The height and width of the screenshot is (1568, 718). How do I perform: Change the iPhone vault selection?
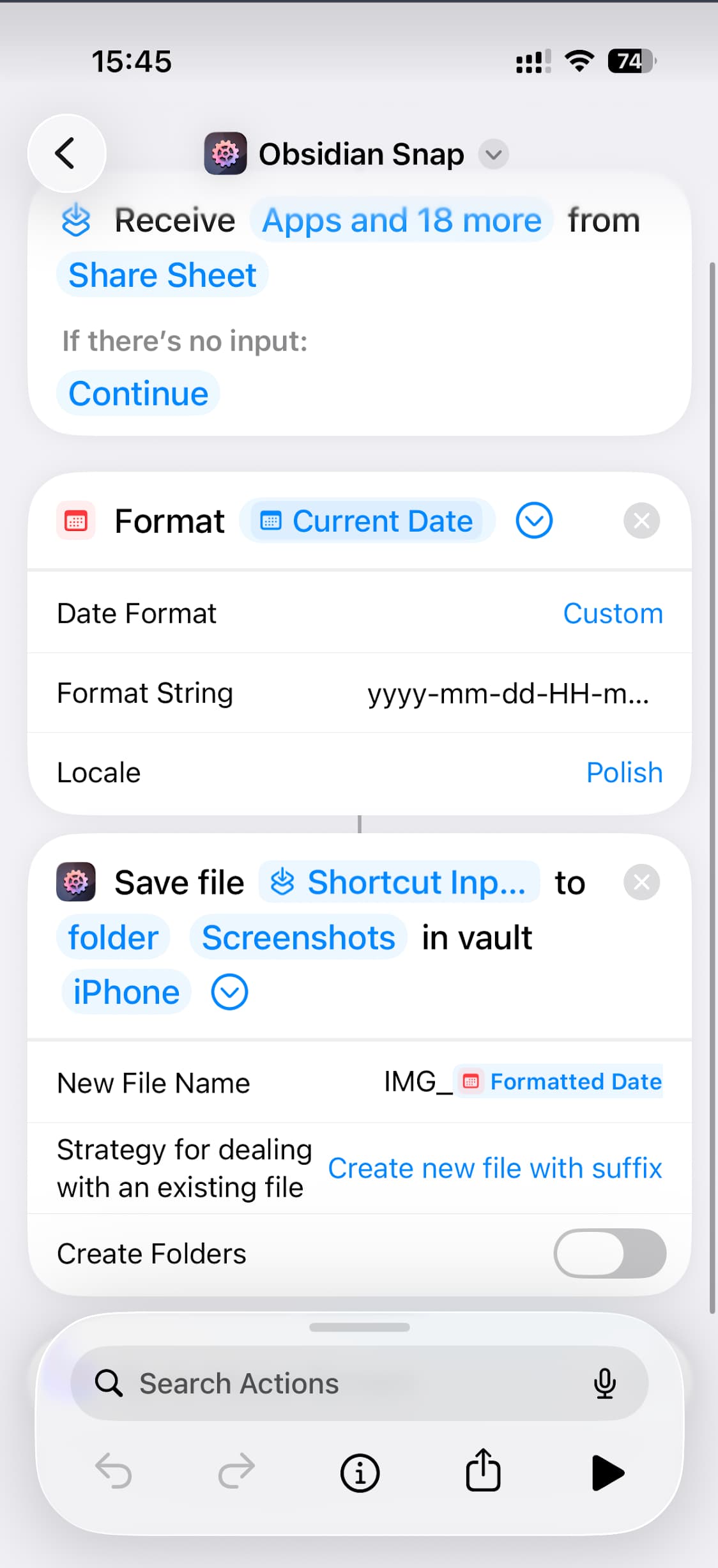[x=126, y=992]
